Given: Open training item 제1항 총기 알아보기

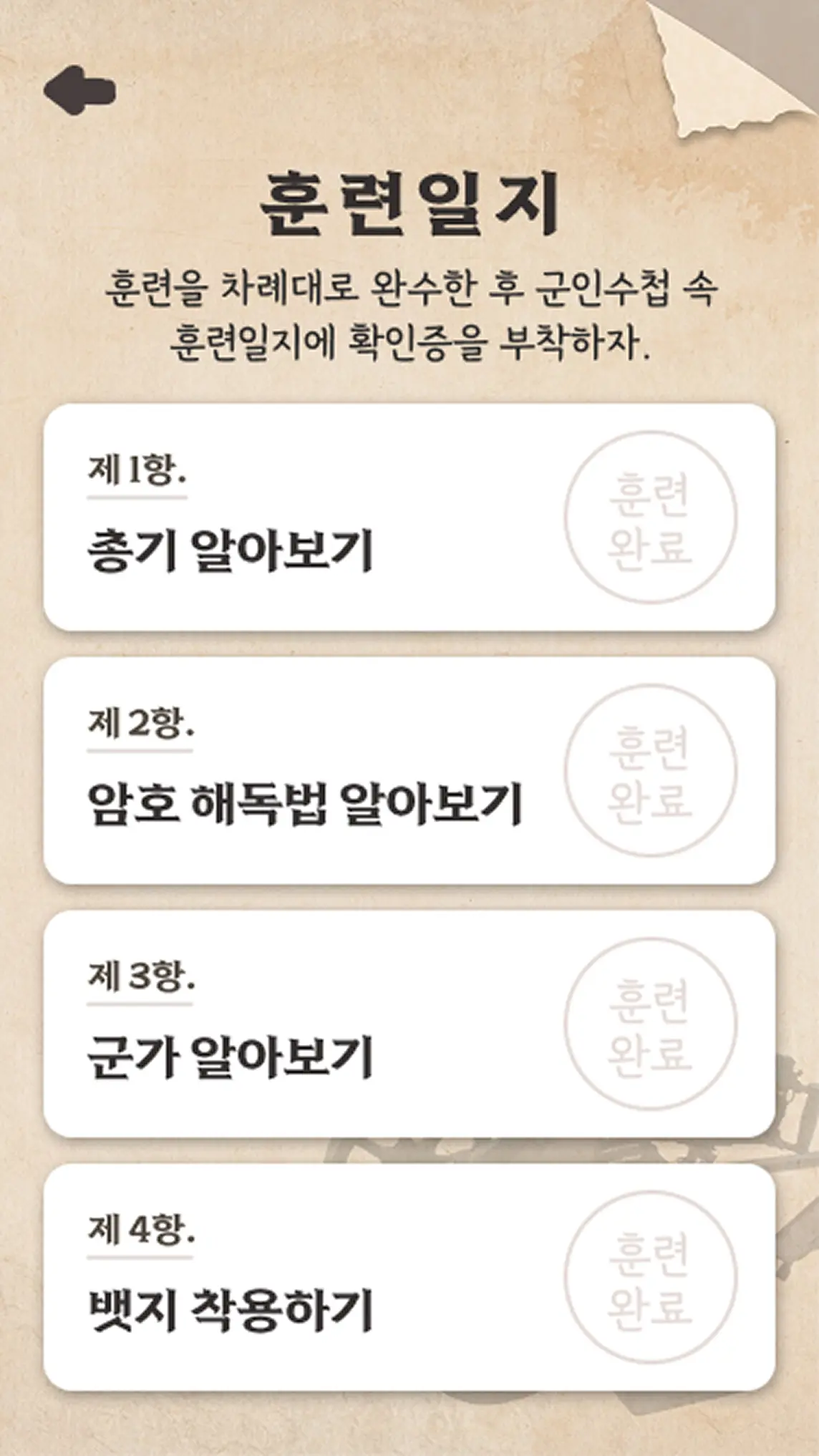Looking at the screenshot, I should (x=408, y=517).
